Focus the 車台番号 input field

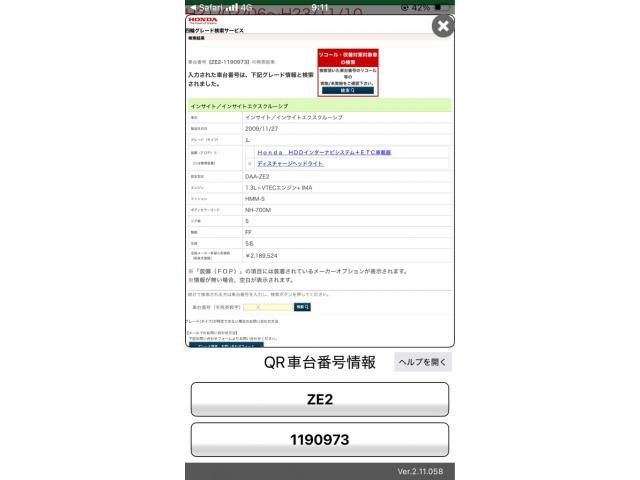pyautogui.click(x=267, y=307)
